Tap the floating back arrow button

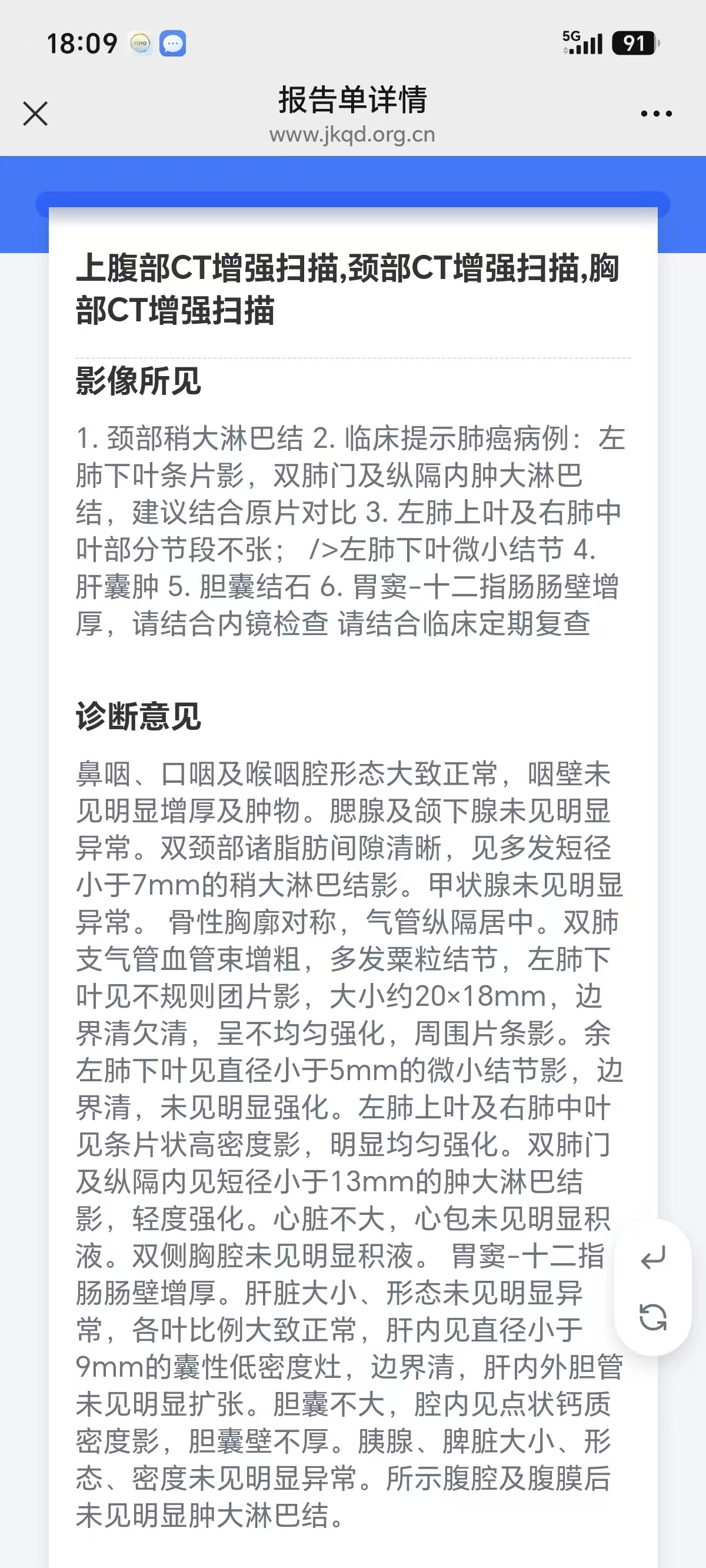653,1258
